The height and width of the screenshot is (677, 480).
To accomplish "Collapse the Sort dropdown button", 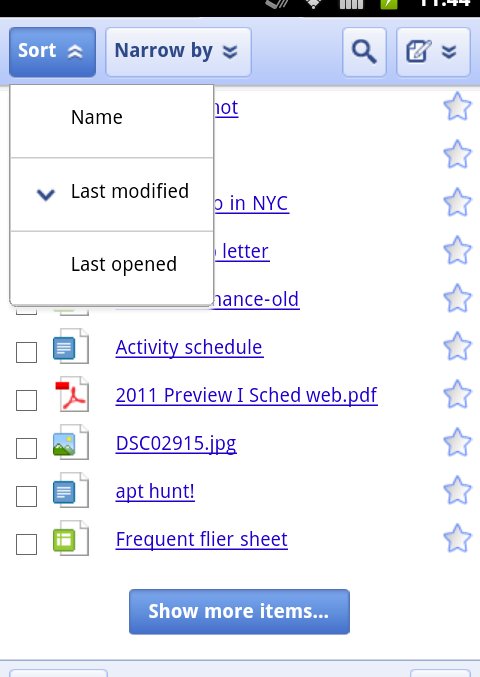I will (x=52, y=52).
